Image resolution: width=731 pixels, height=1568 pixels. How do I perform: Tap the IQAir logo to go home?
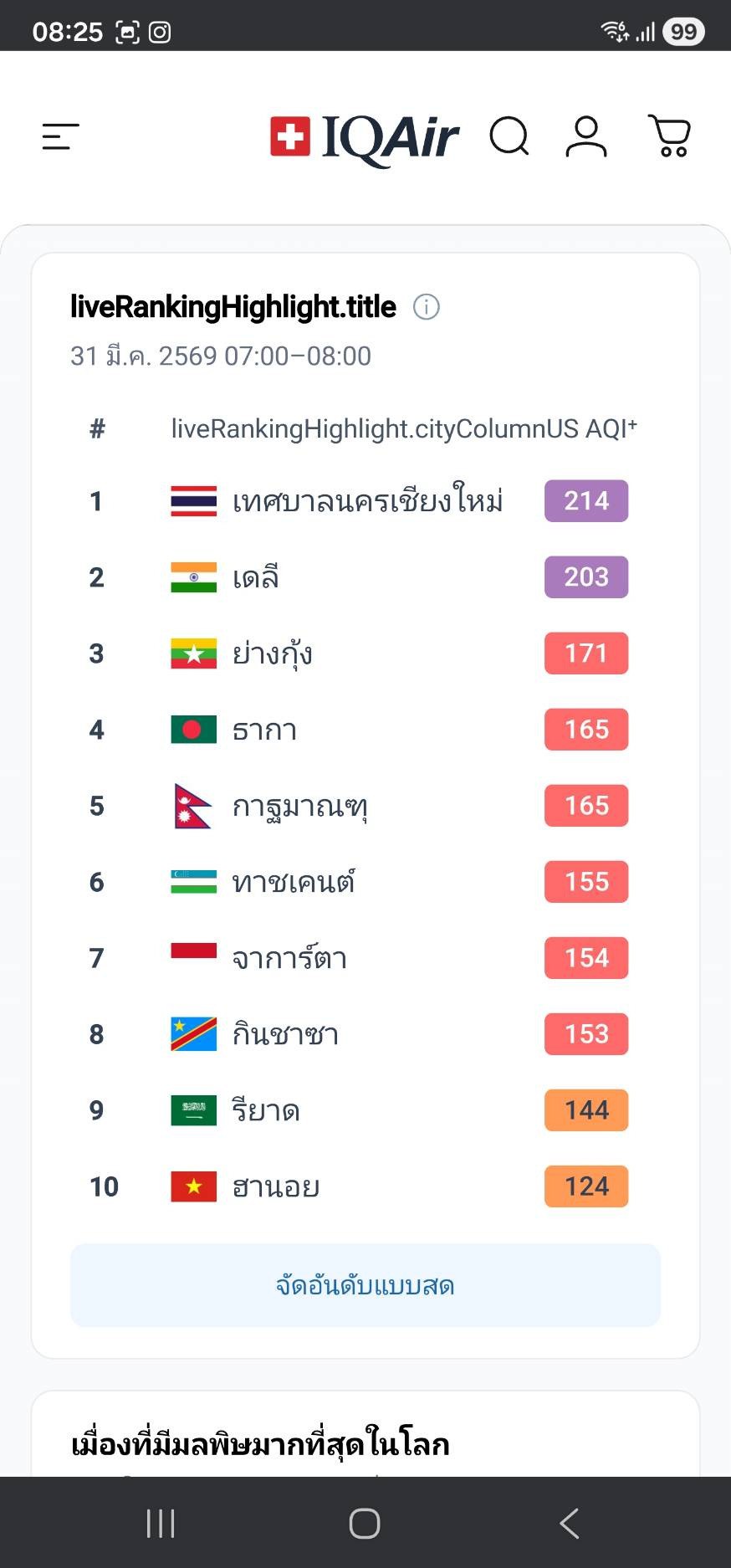[365, 137]
